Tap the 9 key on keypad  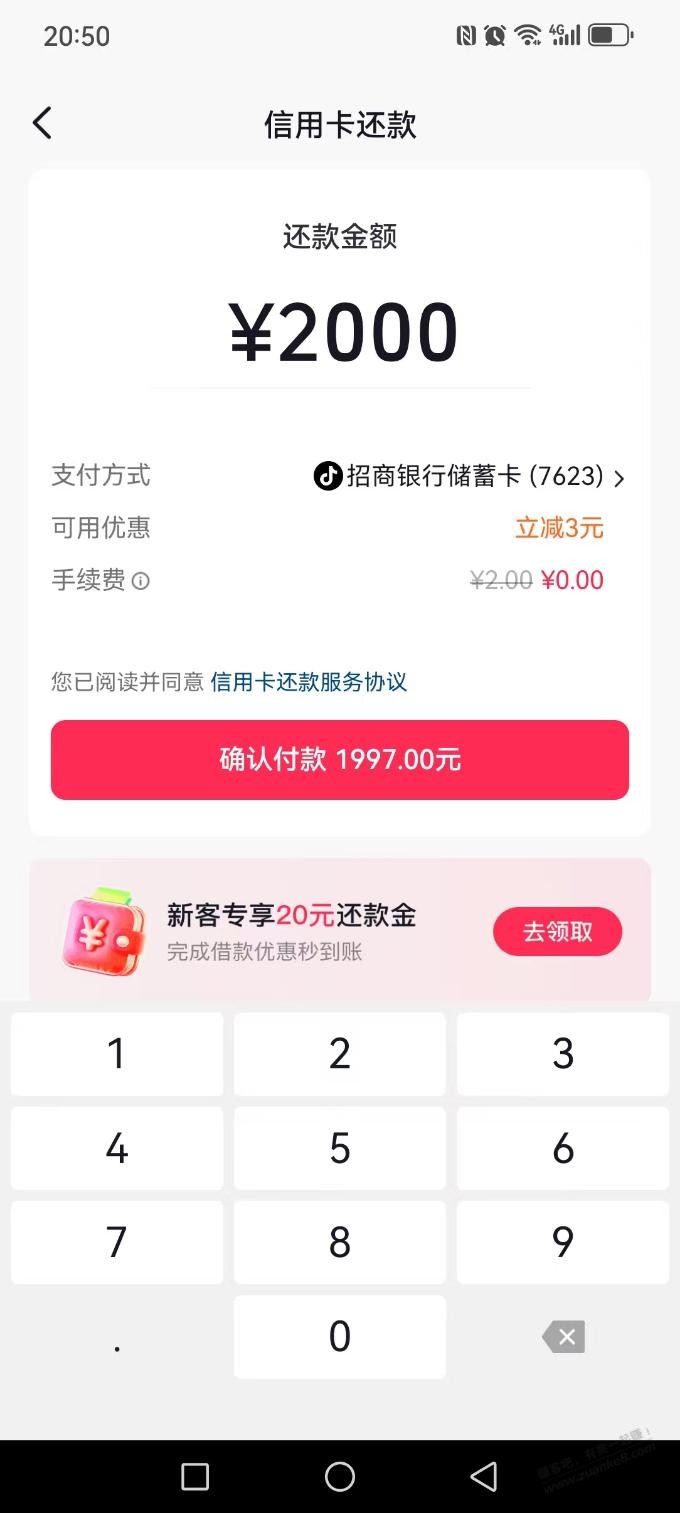pos(563,1242)
